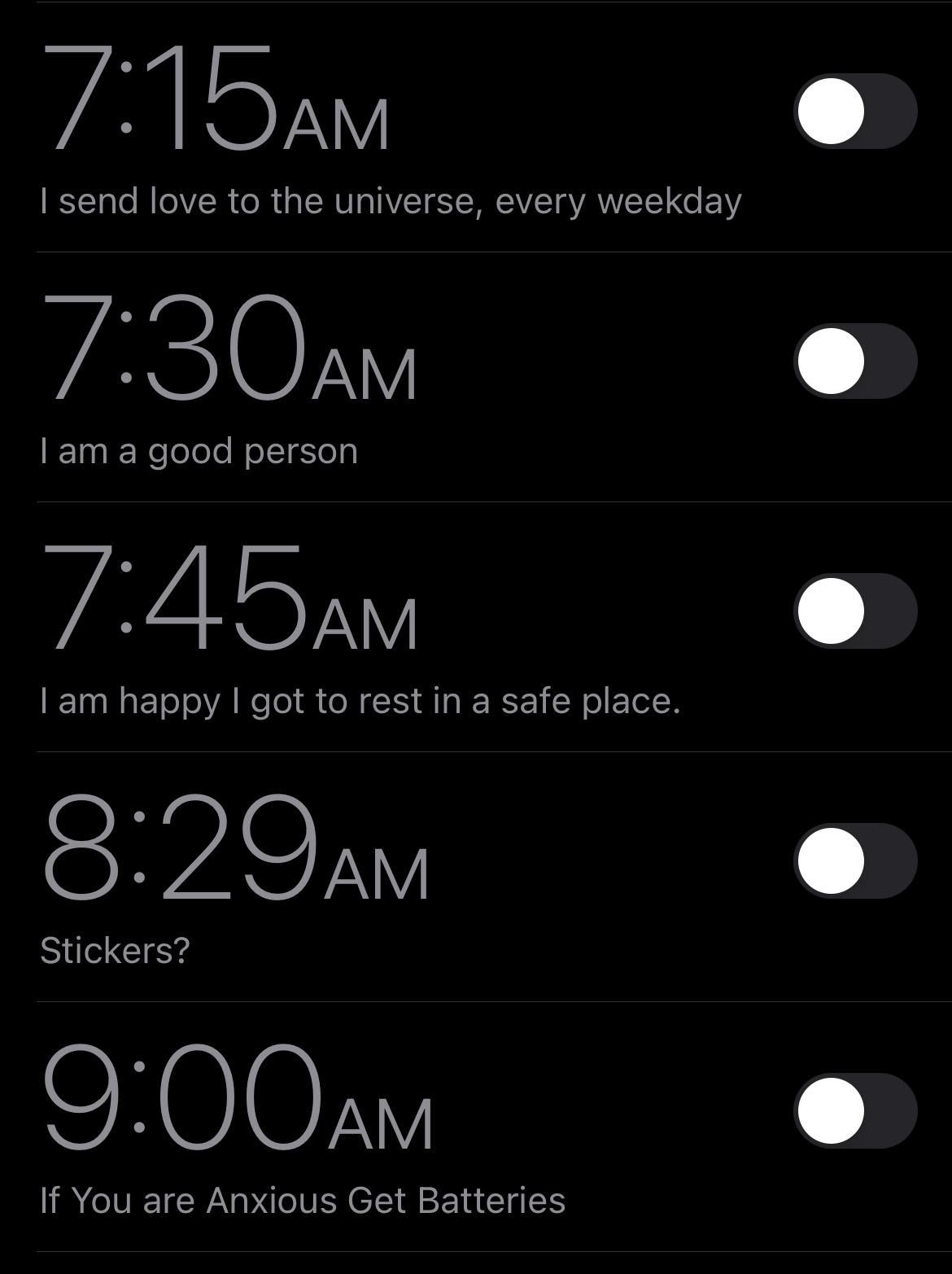Toggle the 7:45 AM alarm on
Image resolution: width=952 pixels, height=1274 pixels.
854,611
